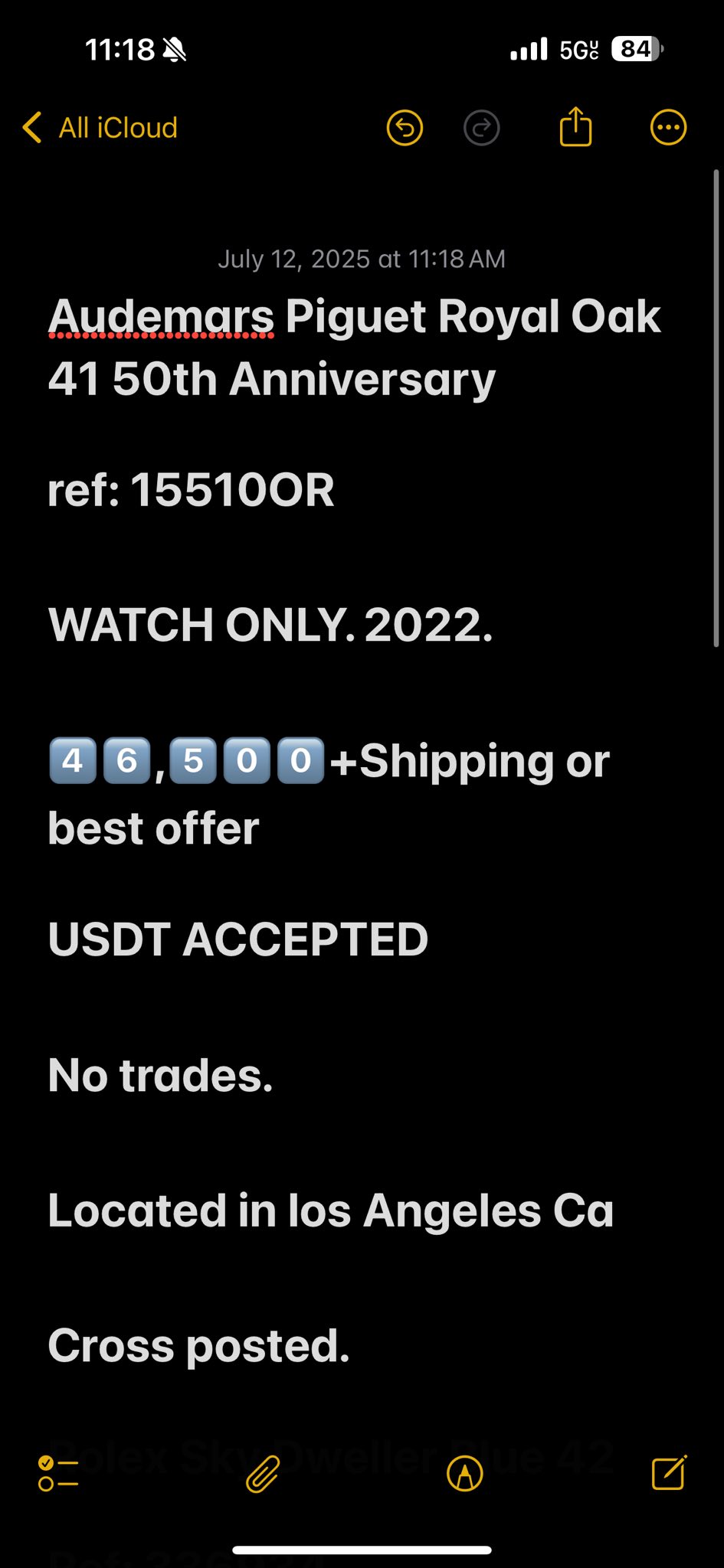Go back to All iCloud notes
Image resolution: width=724 pixels, height=1568 pixels.
click(100, 128)
